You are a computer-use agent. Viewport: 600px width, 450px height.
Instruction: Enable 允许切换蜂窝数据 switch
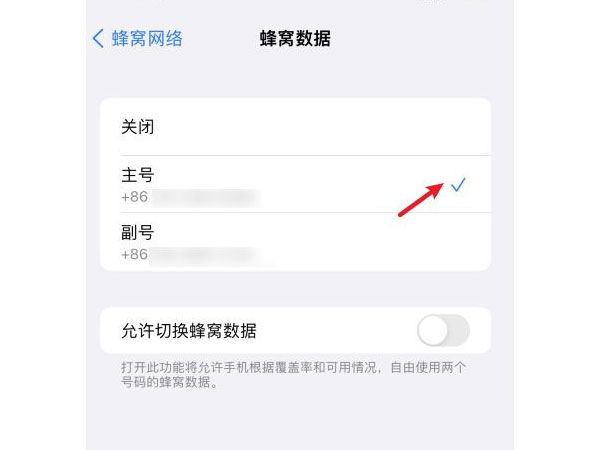(x=443, y=330)
